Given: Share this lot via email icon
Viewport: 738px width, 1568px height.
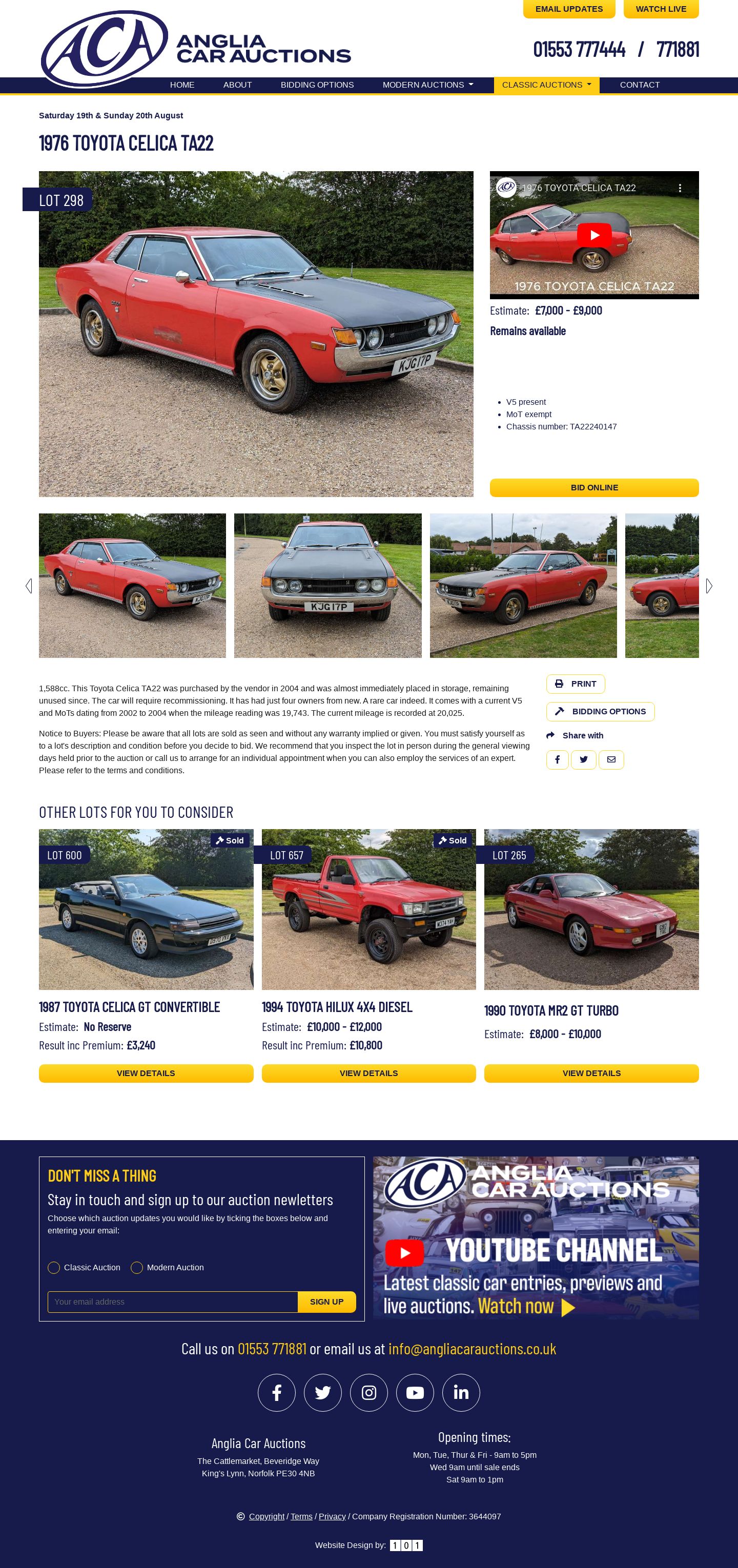Looking at the screenshot, I should pyautogui.click(x=611, y=759).
